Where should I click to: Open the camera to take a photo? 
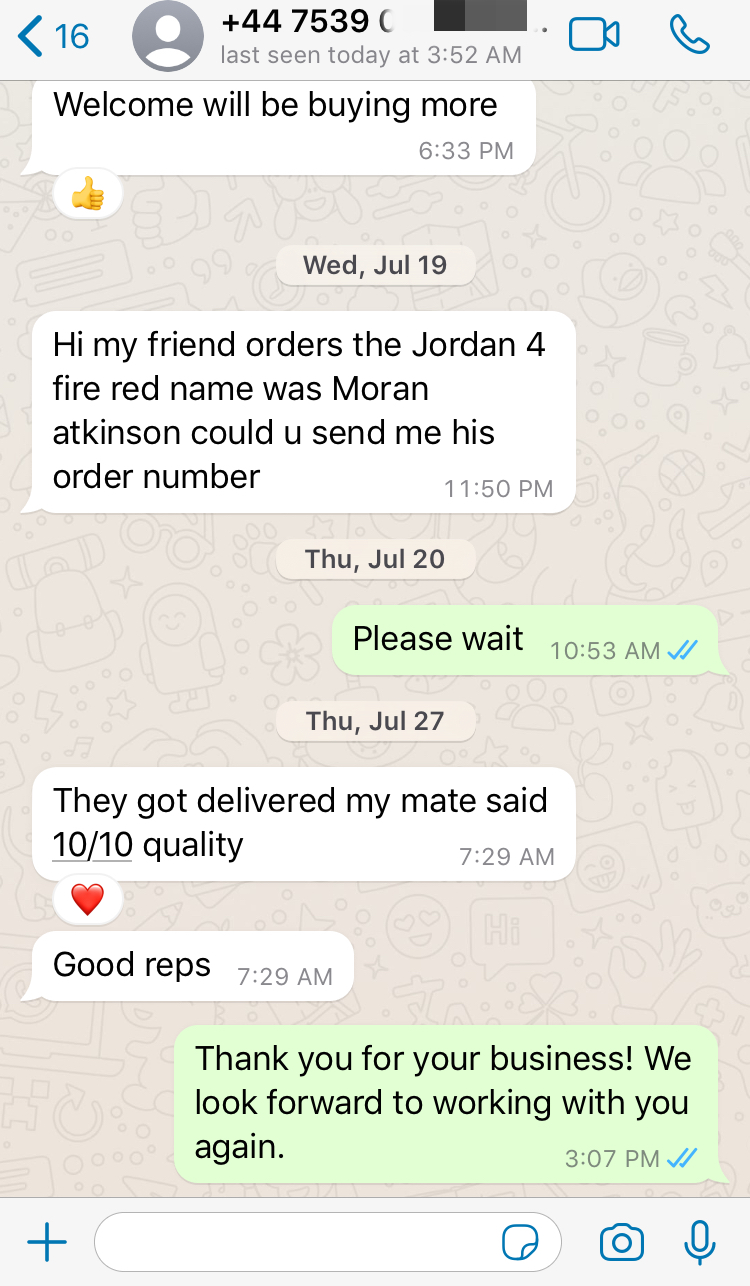pos(621,1243)
